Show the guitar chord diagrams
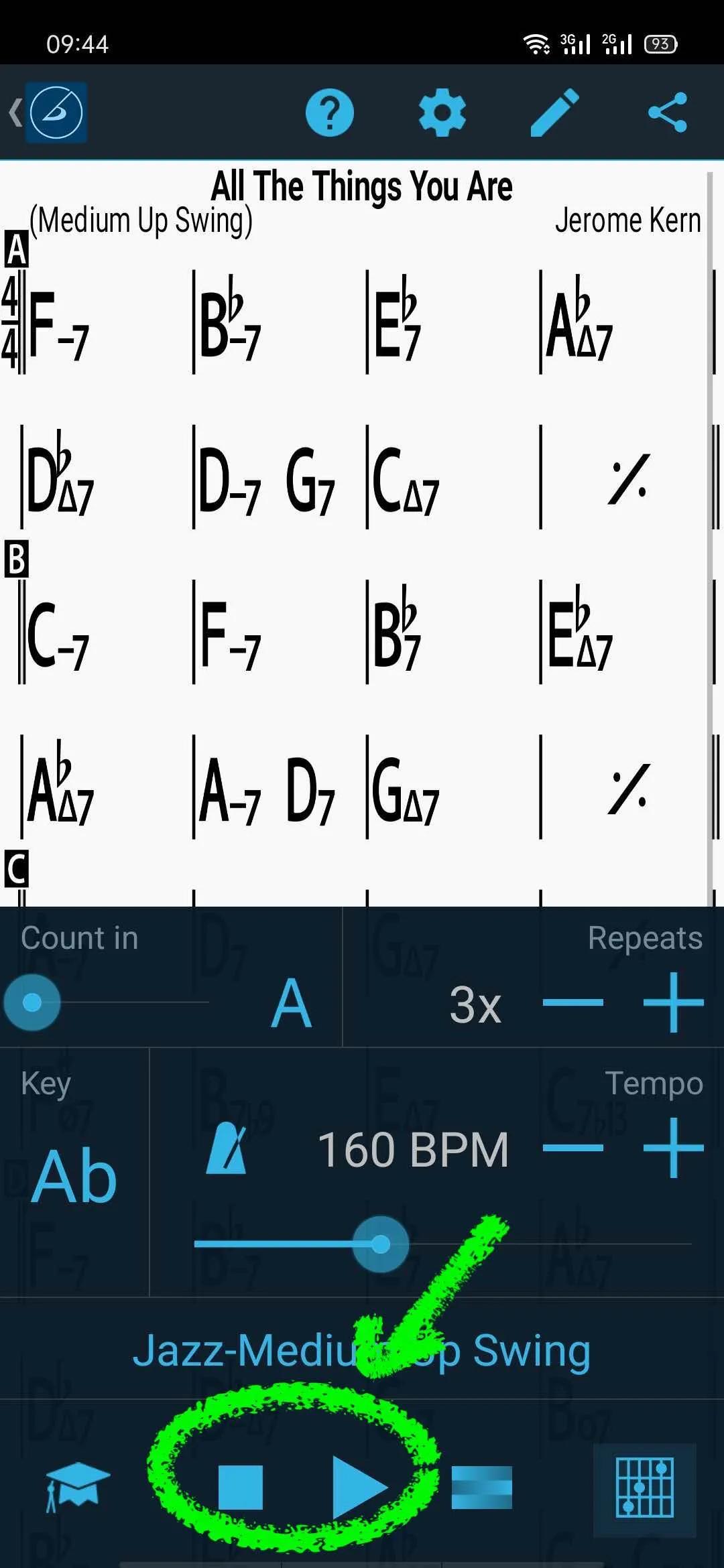 [x=644, y=1488]
